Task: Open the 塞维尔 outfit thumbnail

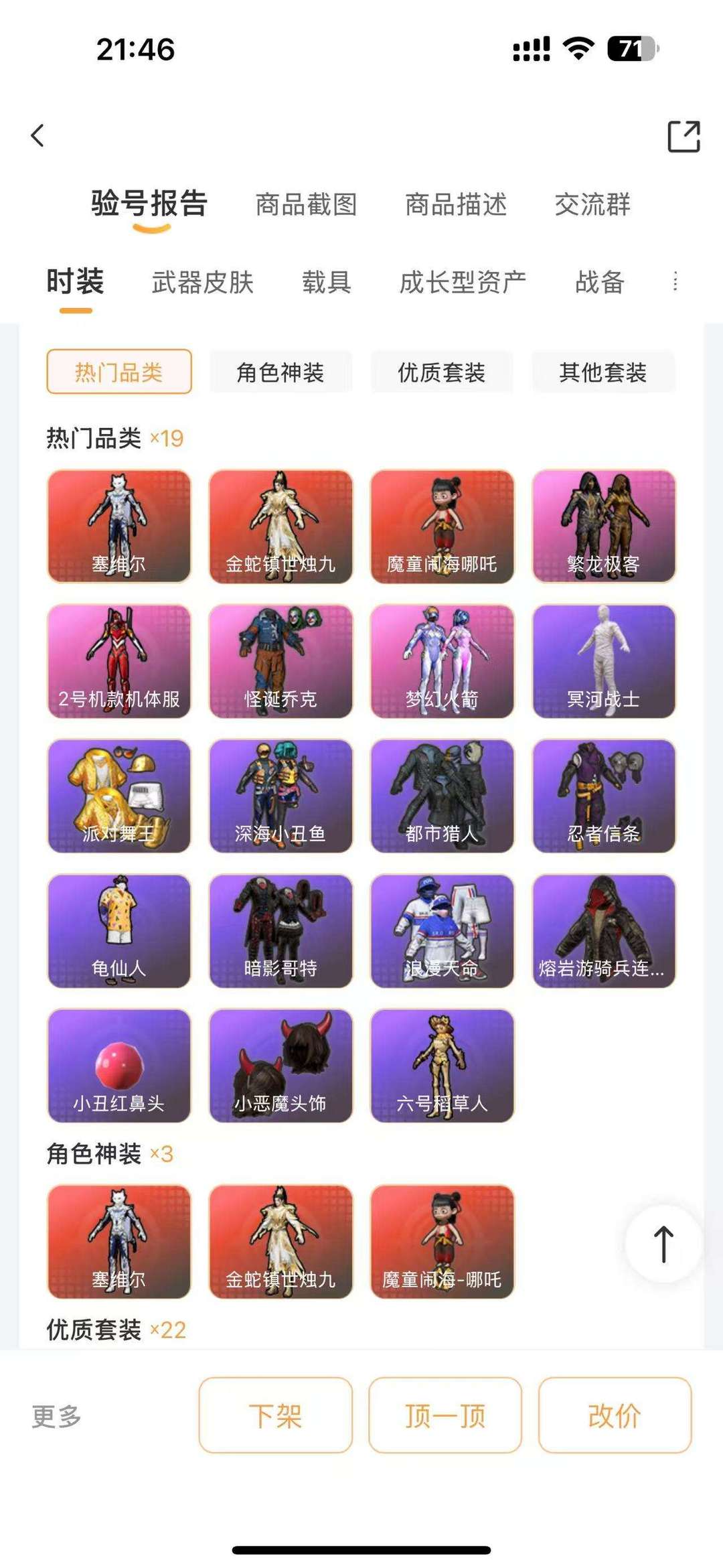Action: [x=120, y=526]
